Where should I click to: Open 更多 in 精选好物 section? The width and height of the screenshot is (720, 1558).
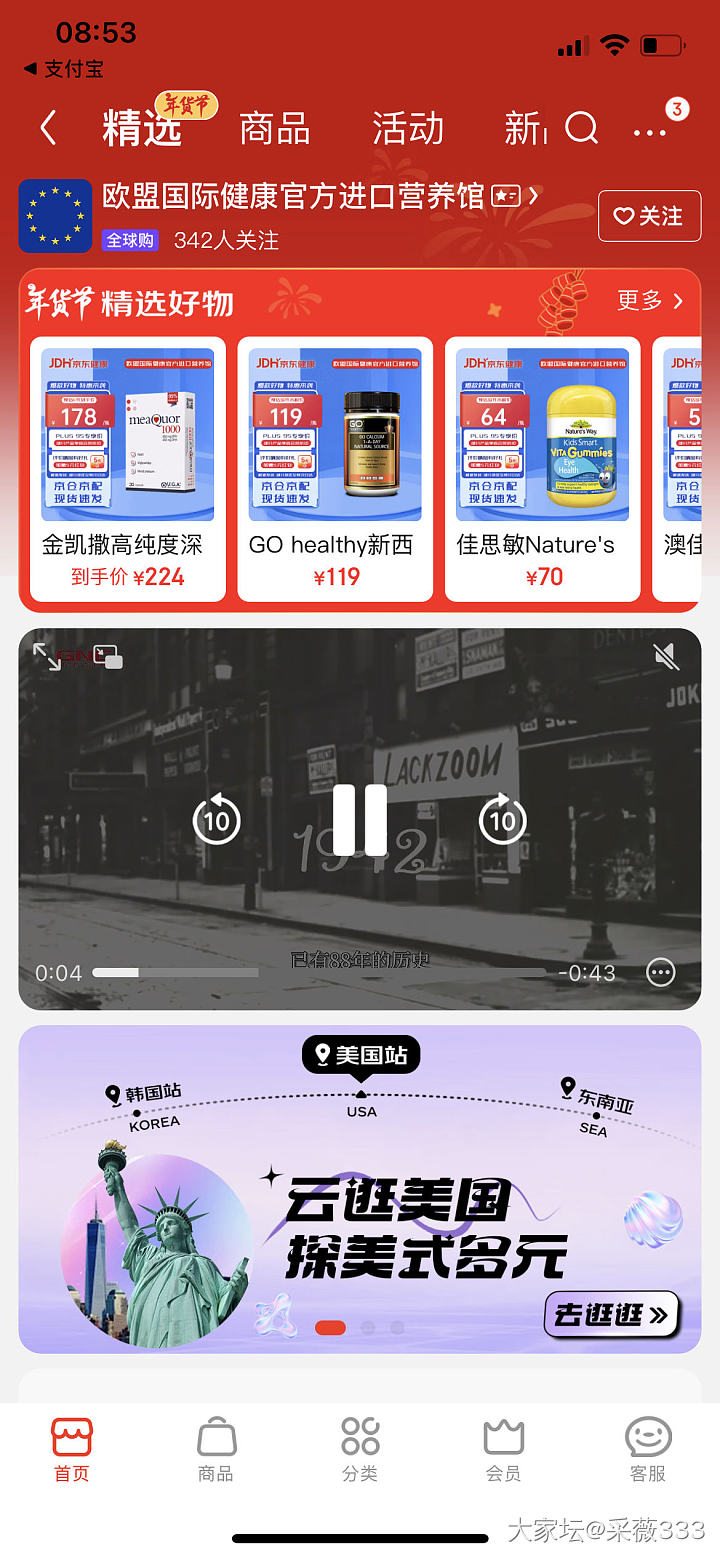650,300
